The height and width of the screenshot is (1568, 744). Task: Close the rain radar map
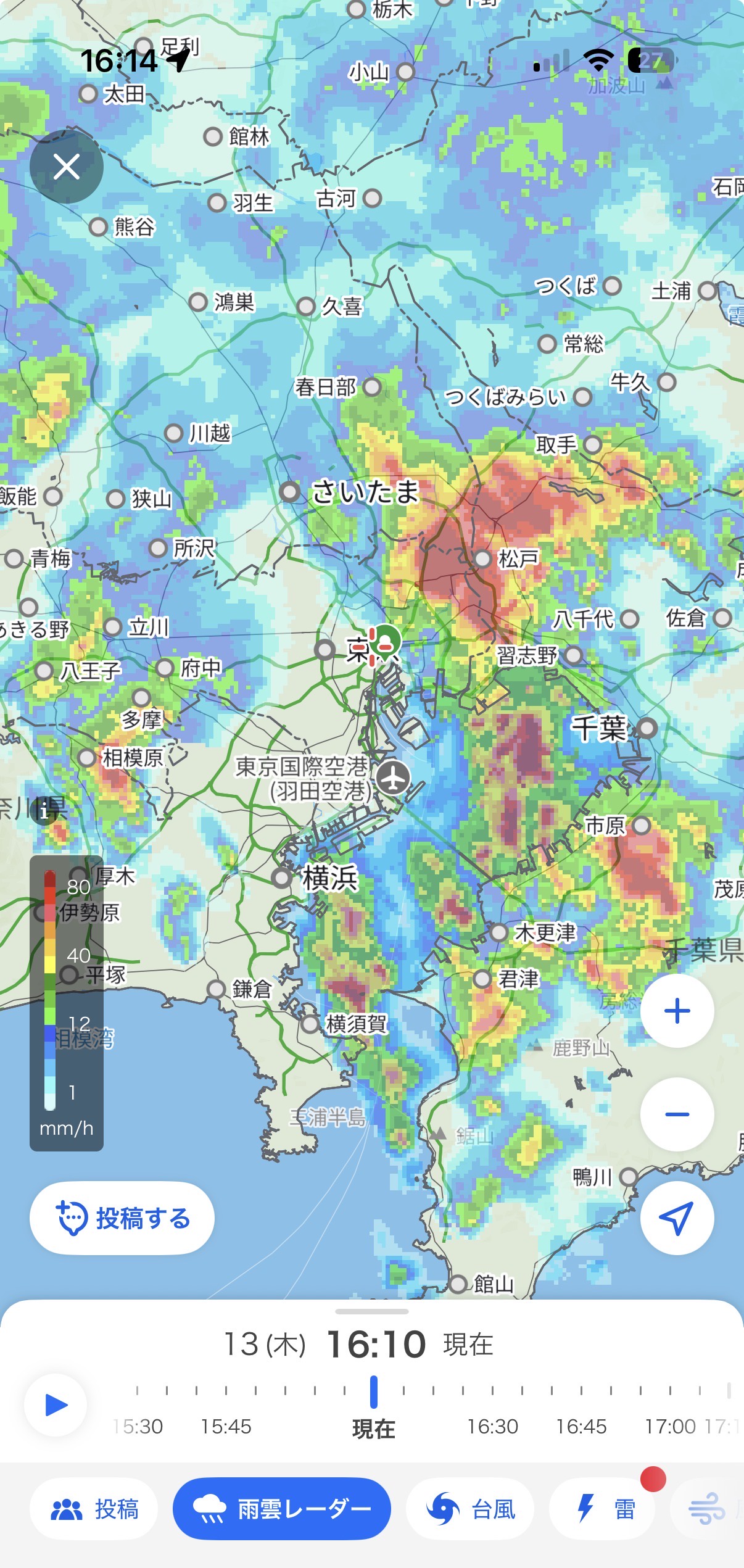(x=67, y=167)
